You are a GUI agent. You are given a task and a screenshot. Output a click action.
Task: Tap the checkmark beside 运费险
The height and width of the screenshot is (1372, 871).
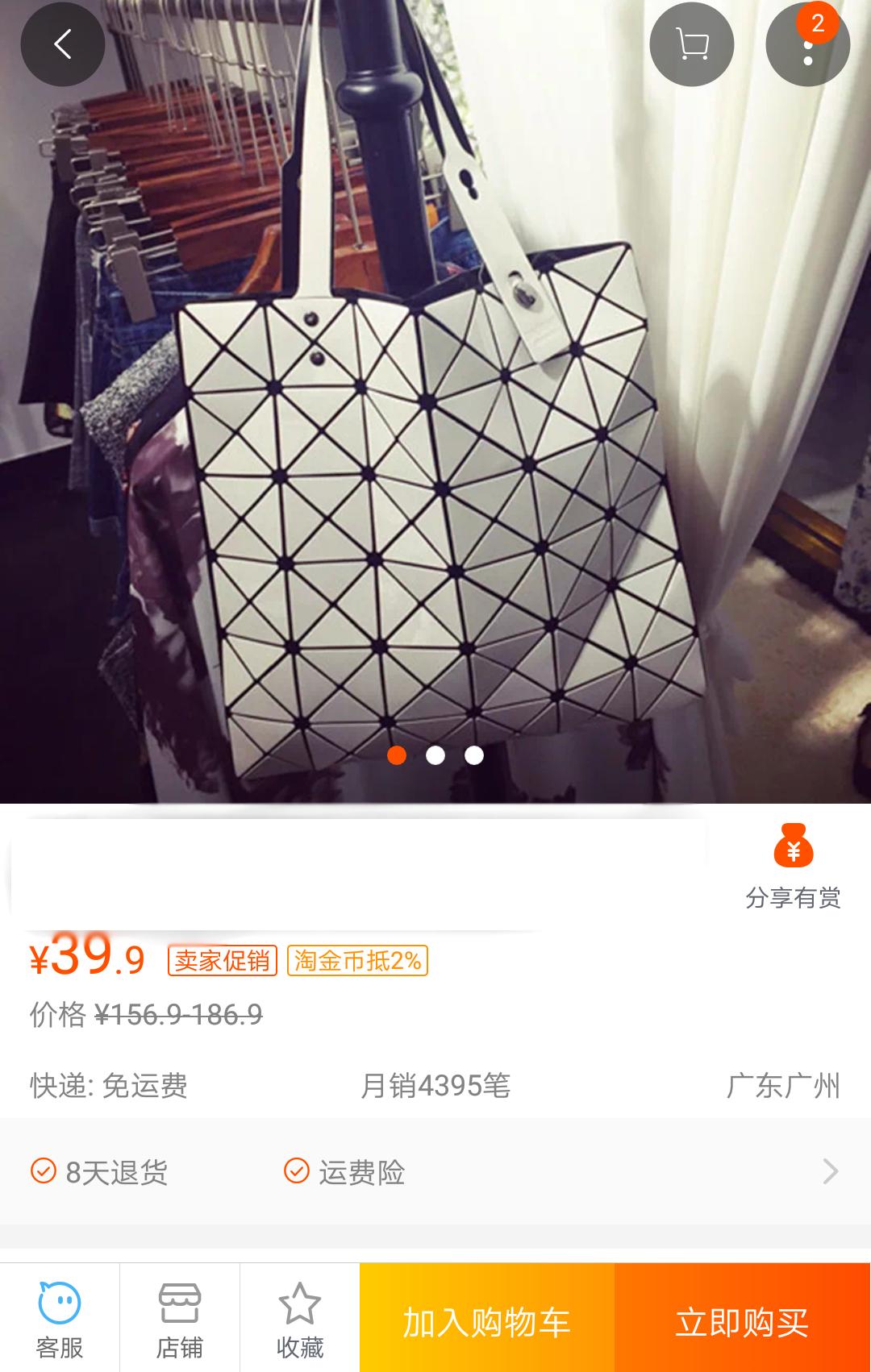click(x=297, y=1174)
